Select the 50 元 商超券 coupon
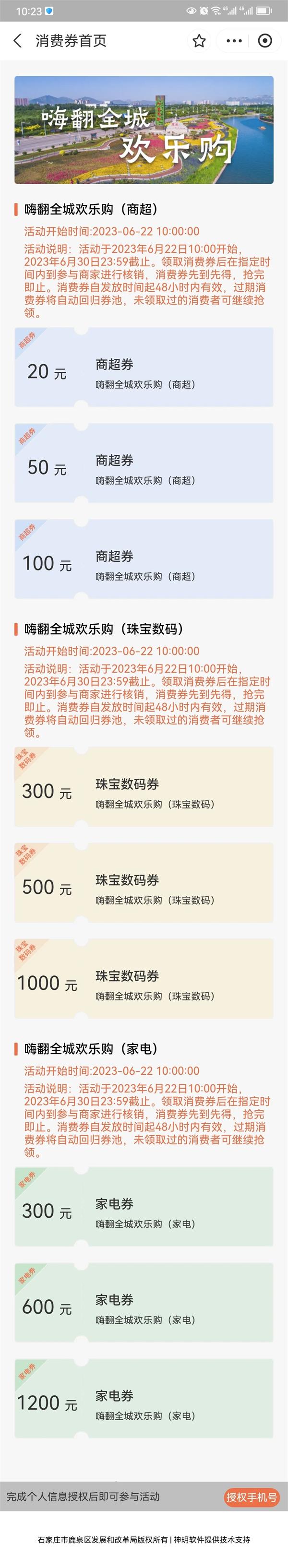The image size is (288, 1568). pos(144,463)
